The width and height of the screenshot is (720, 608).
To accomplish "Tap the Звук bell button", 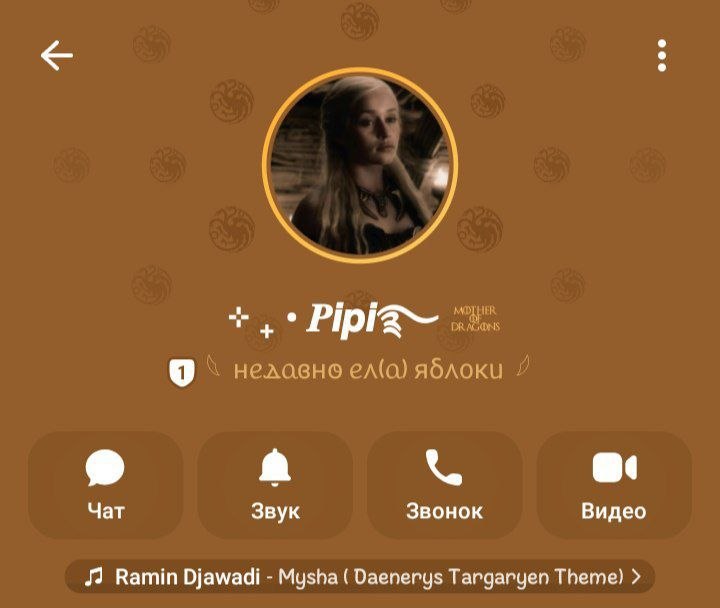I will 275,485.
